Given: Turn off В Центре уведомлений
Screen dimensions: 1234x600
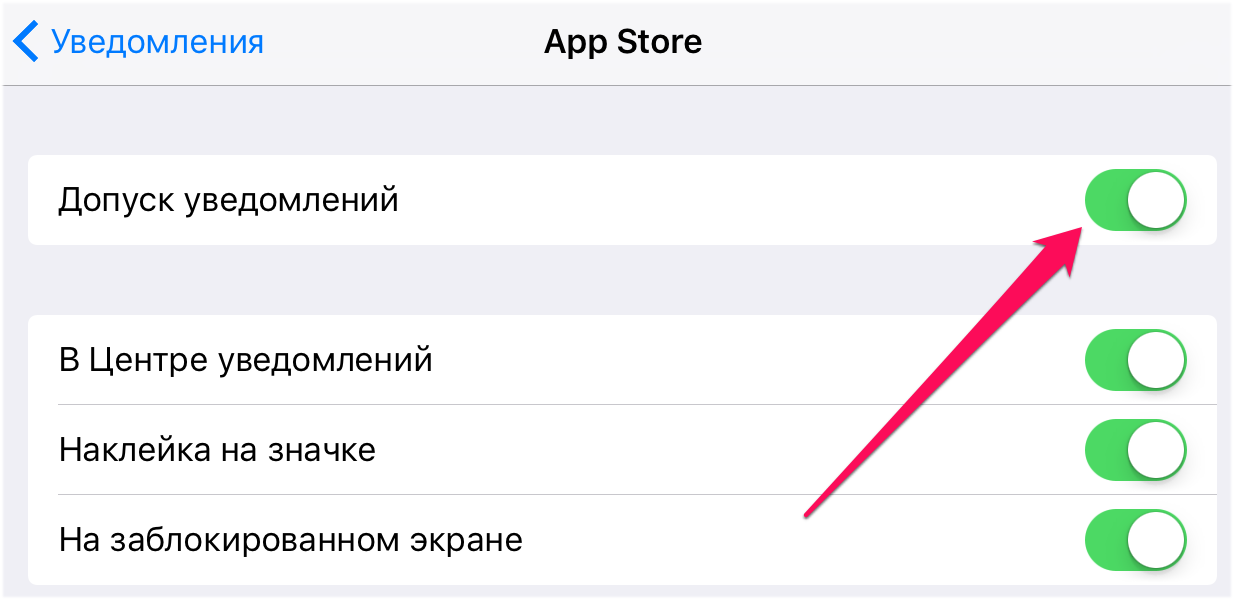Looking at the screenshot, I should (1135, 360).
